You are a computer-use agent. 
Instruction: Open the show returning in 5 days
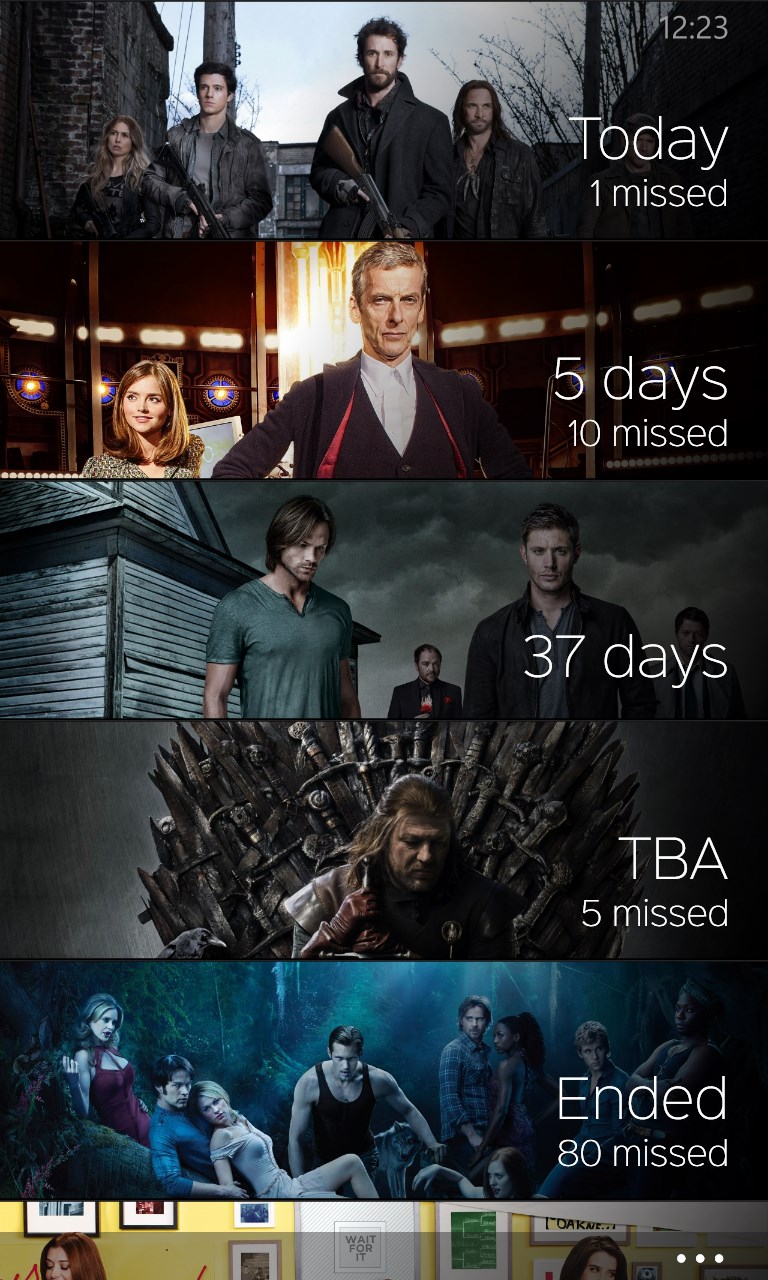click(x=384, y=360)
